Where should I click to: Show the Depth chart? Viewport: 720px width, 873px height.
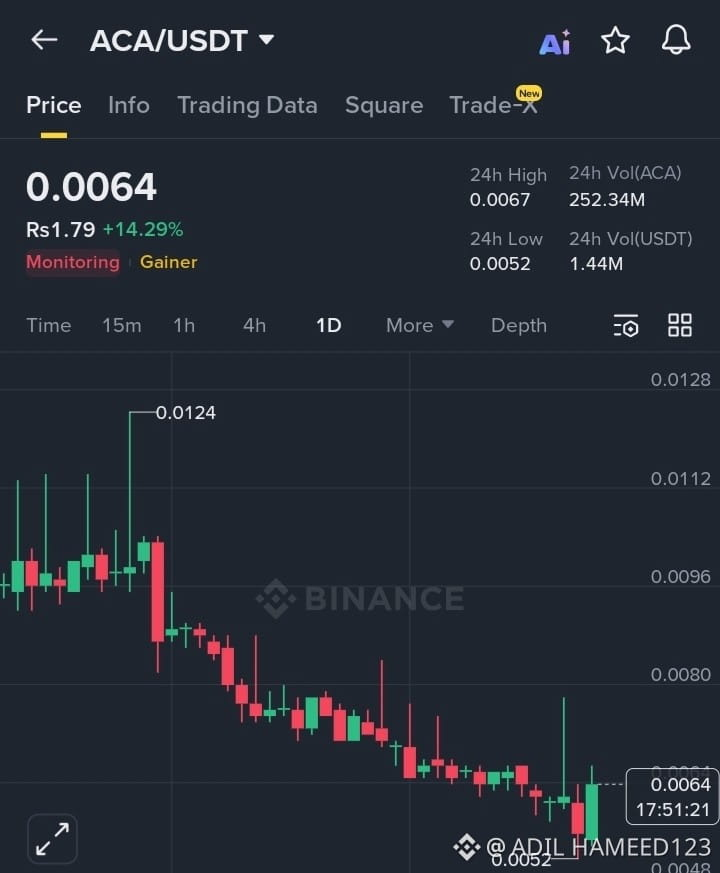[x=519, y=325]
